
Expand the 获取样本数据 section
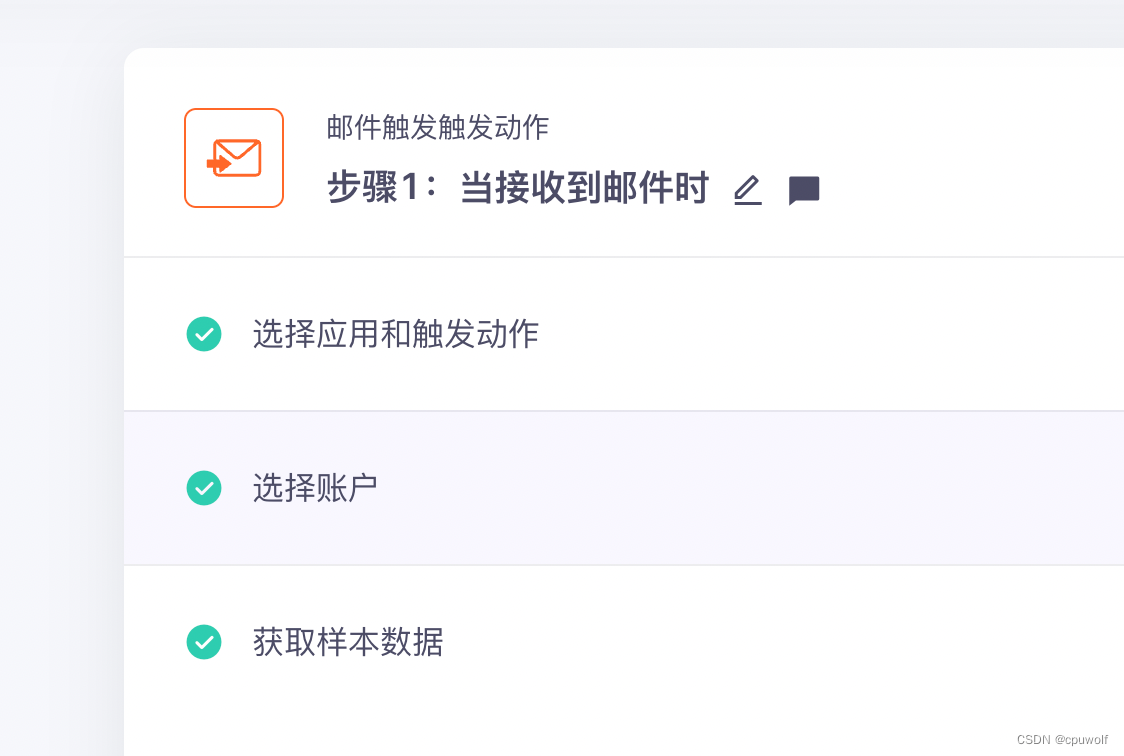pos(624,642)
